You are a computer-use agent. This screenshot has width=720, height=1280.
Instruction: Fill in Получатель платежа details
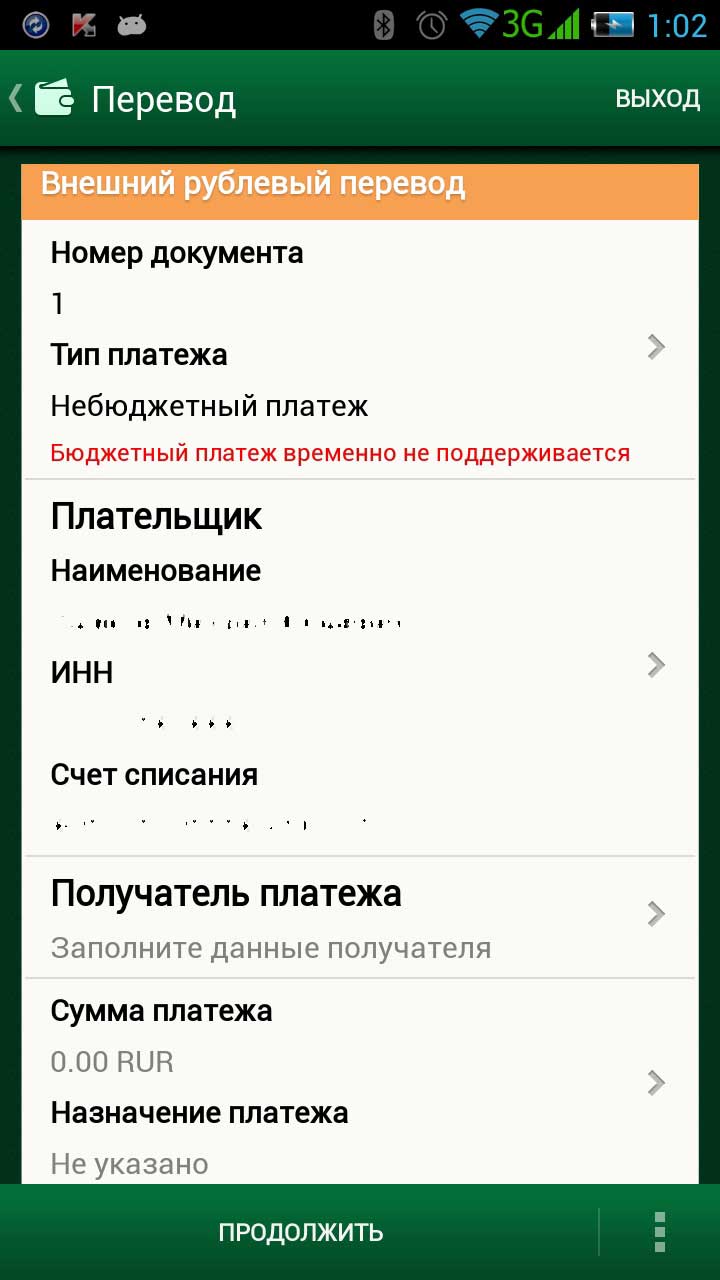[x=360, y=917]
